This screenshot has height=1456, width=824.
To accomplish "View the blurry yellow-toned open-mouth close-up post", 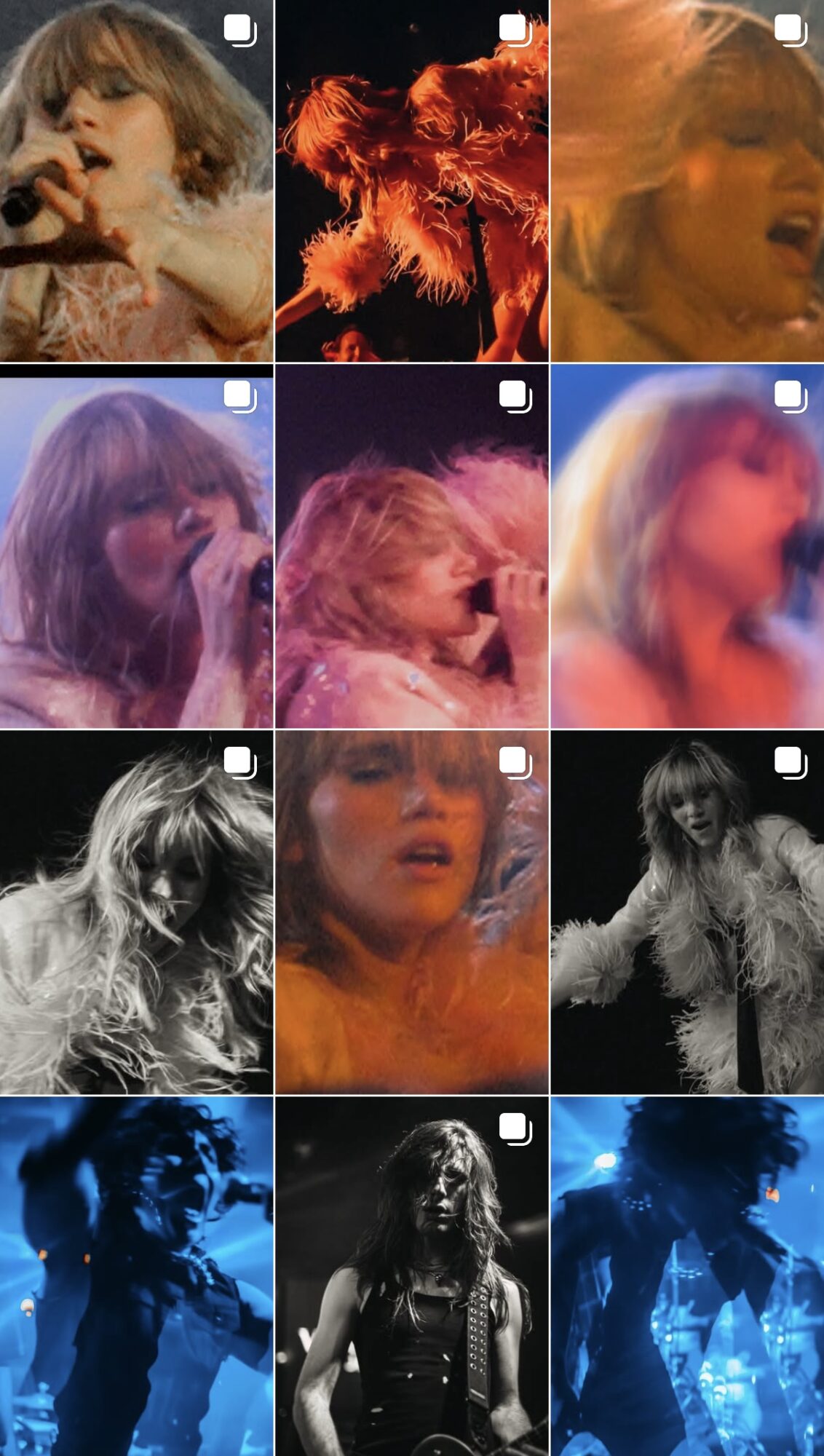I will point(686,182).
